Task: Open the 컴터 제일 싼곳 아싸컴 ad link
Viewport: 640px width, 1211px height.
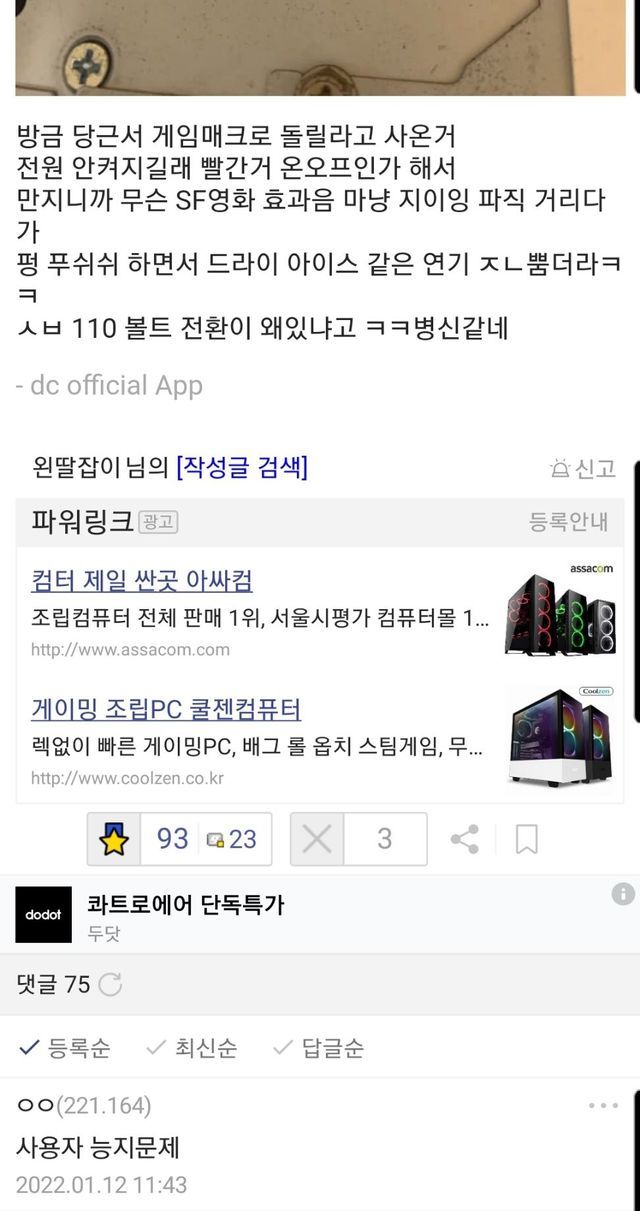Action: click(142, 580)
